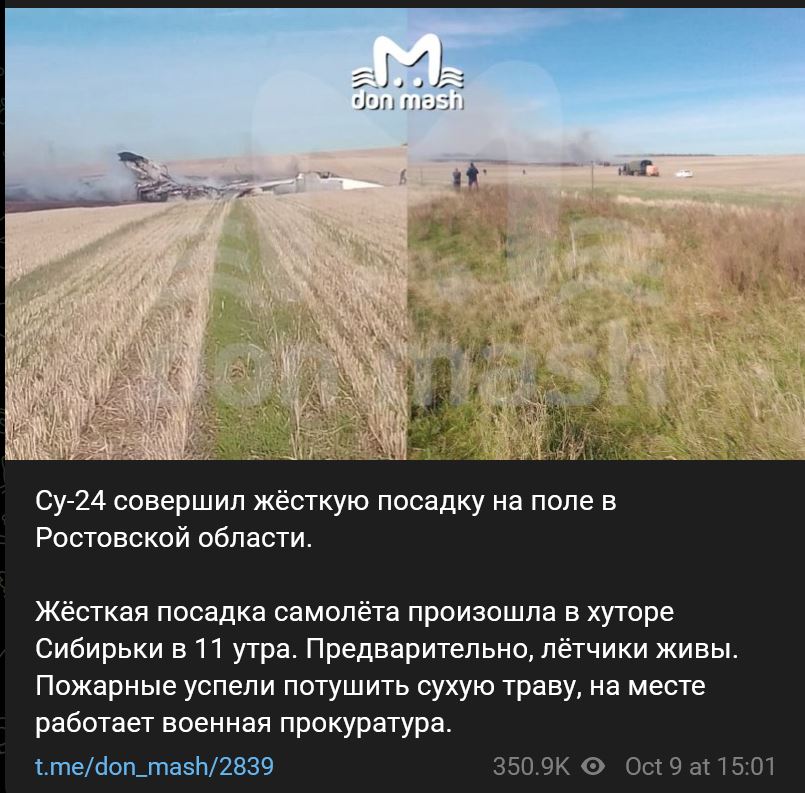The image size is (805, 793).
Task: Open the left photo of the crashed plane
Action: click(205, 235)
